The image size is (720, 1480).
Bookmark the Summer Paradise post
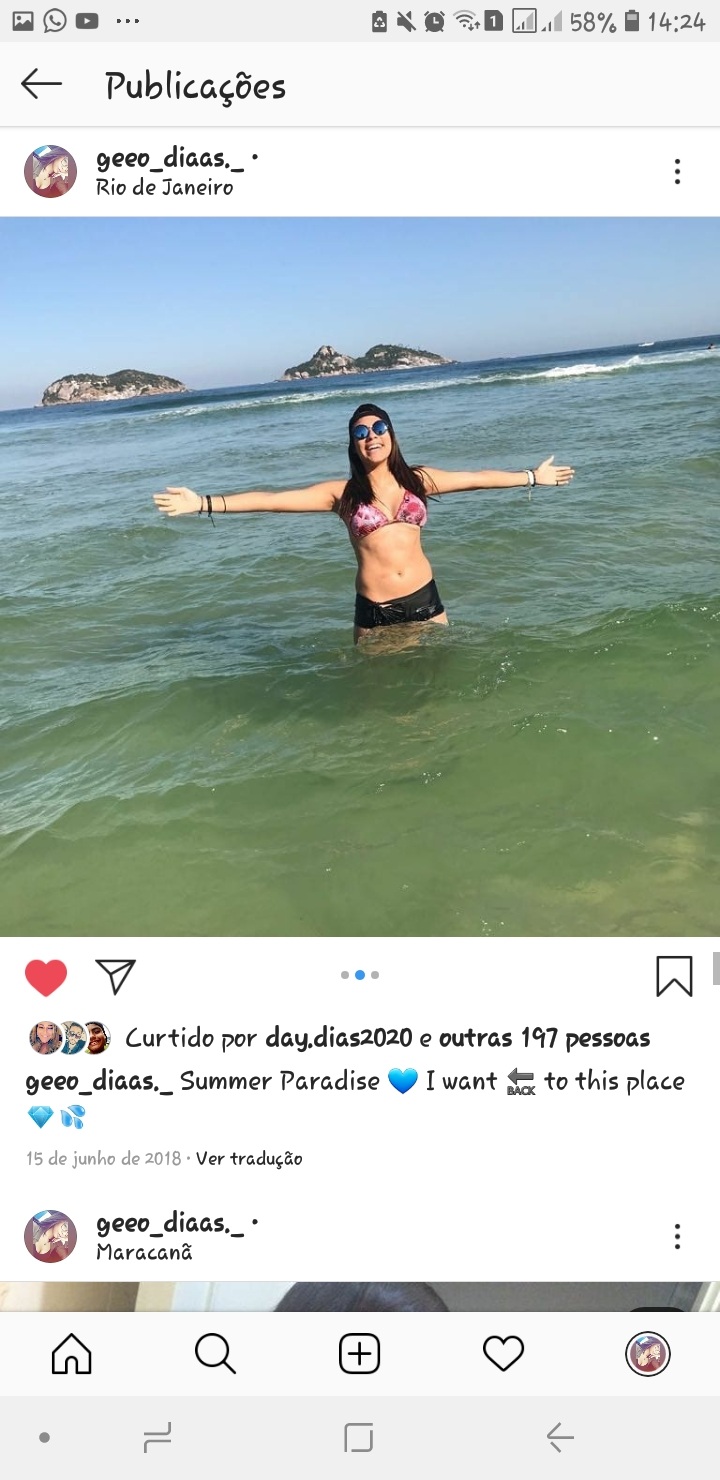point(674,976)
